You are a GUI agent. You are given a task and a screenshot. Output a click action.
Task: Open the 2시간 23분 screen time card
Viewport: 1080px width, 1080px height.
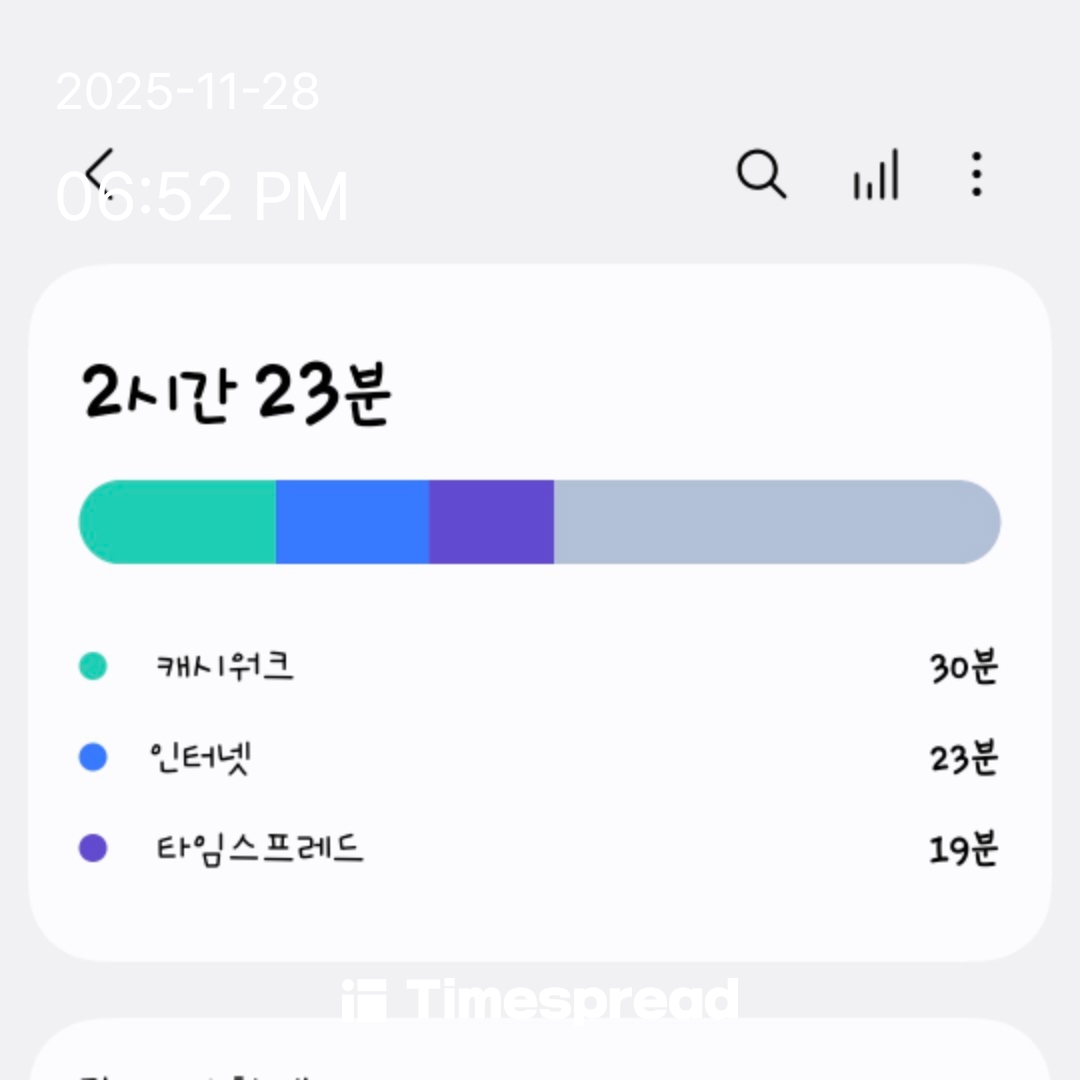pyautogui.click(x=540, y=610)
